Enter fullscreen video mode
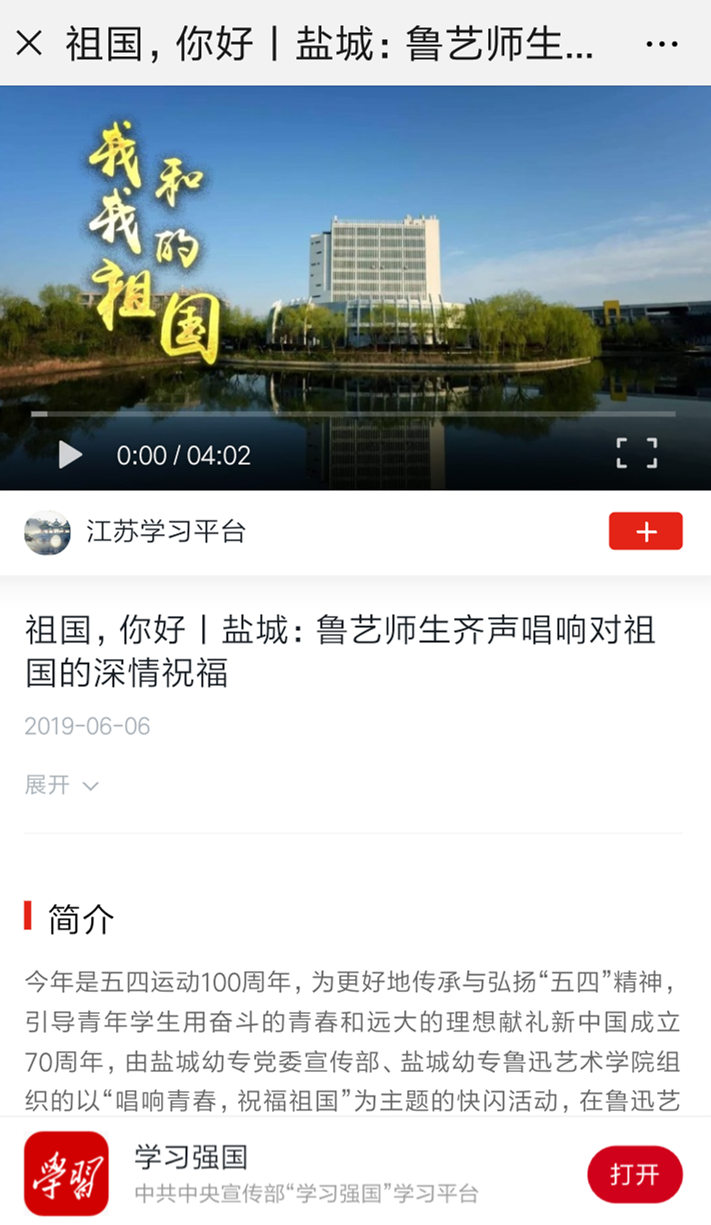The image size is (711, 1225). (636, 453)
